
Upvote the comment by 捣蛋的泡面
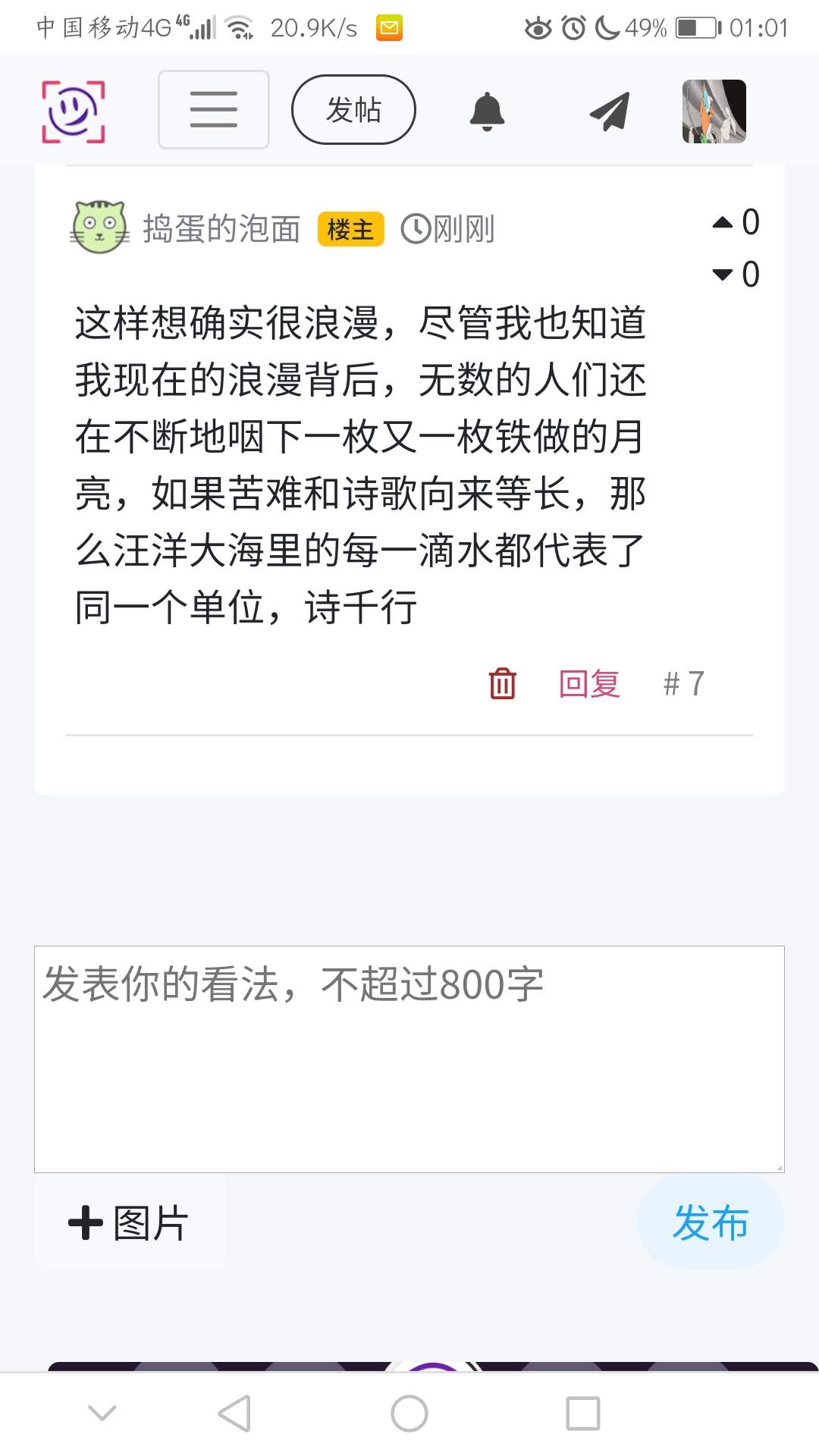[723, 222]
